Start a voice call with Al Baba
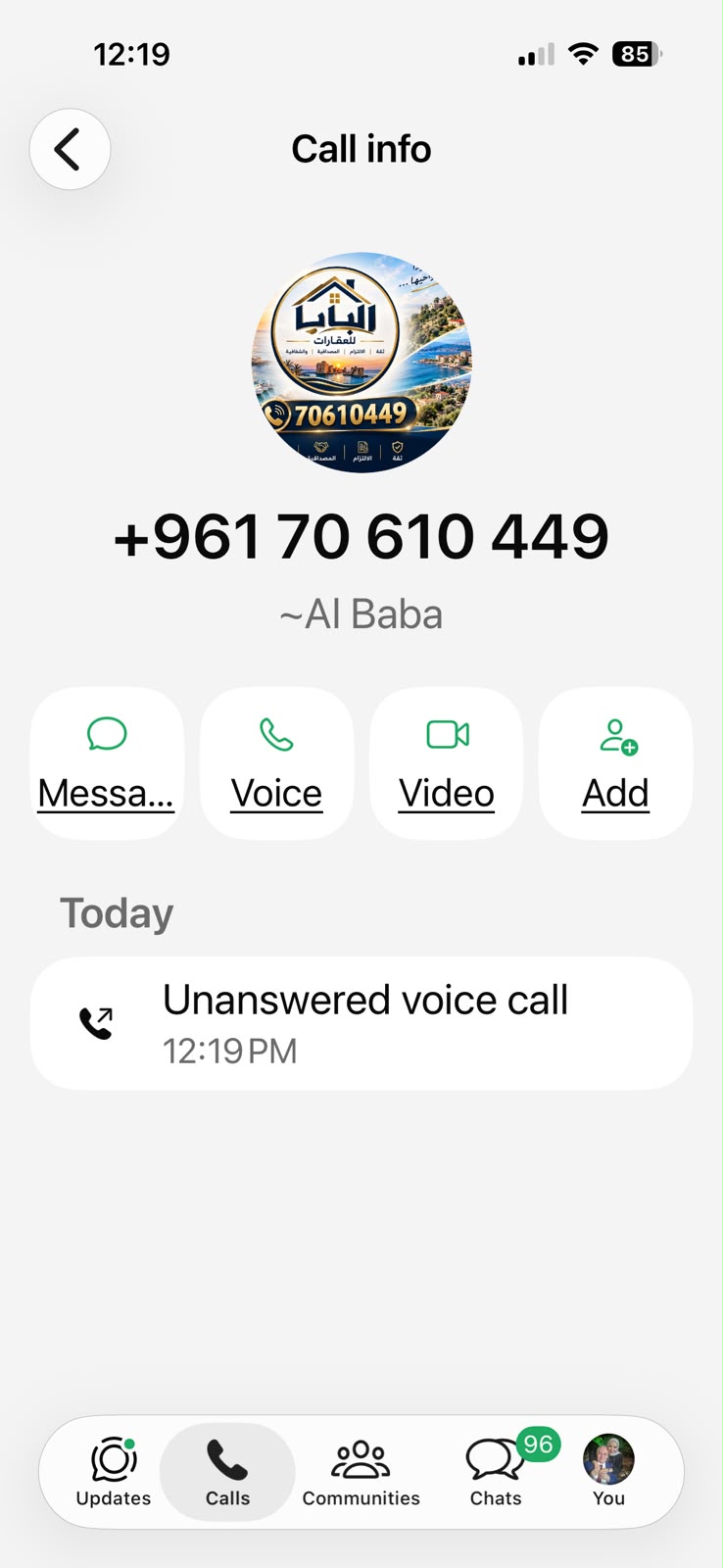 coord(276,763)
